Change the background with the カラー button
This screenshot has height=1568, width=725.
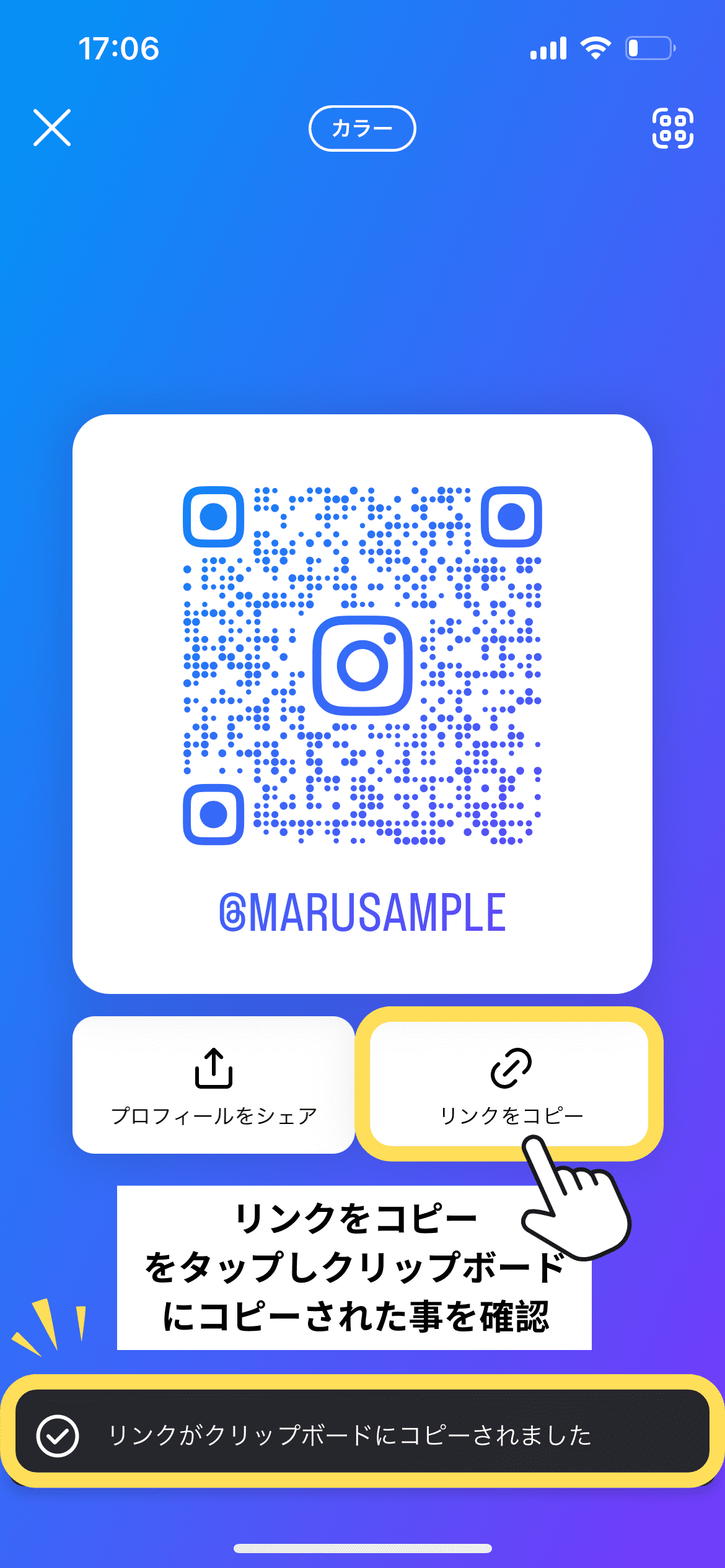pos(362,128)
